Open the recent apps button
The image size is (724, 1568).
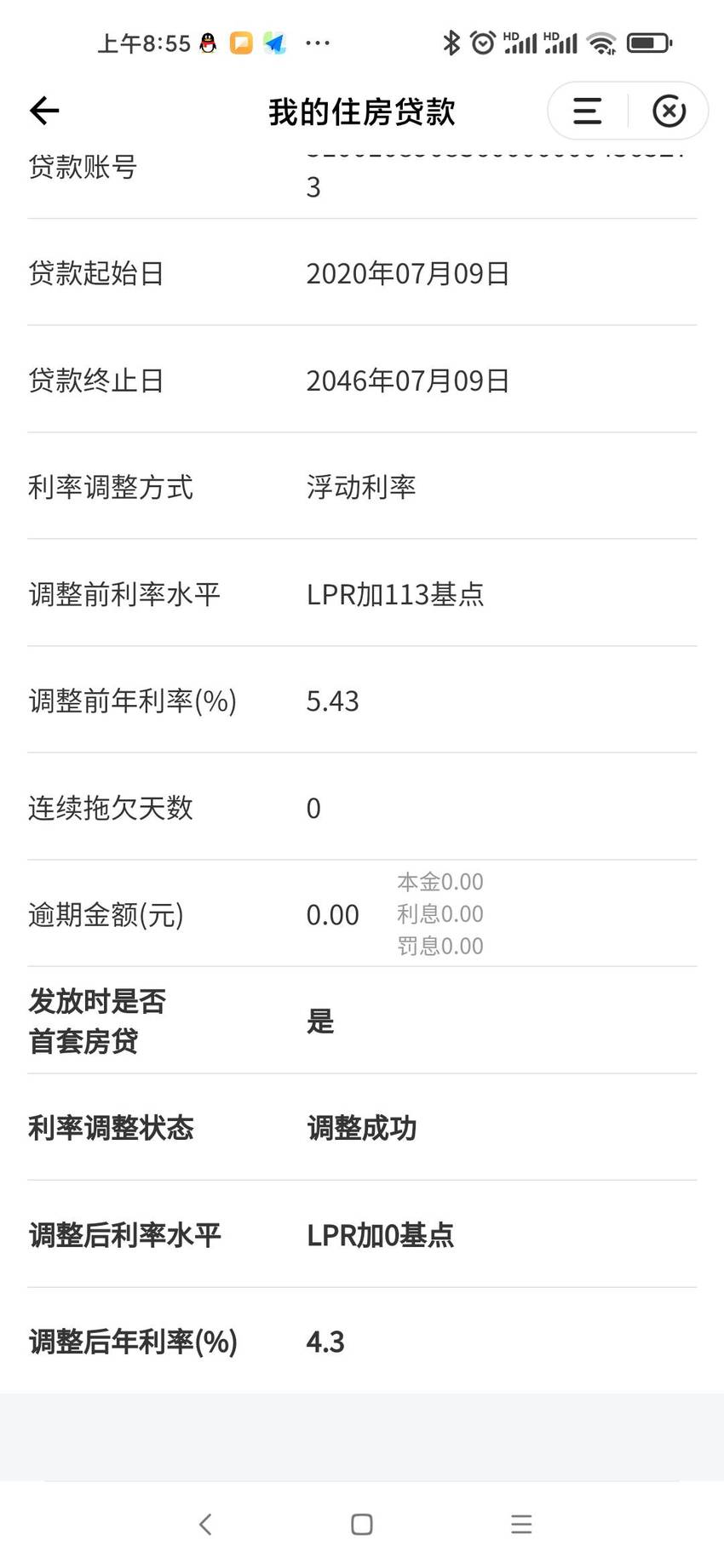point(521,1524)
